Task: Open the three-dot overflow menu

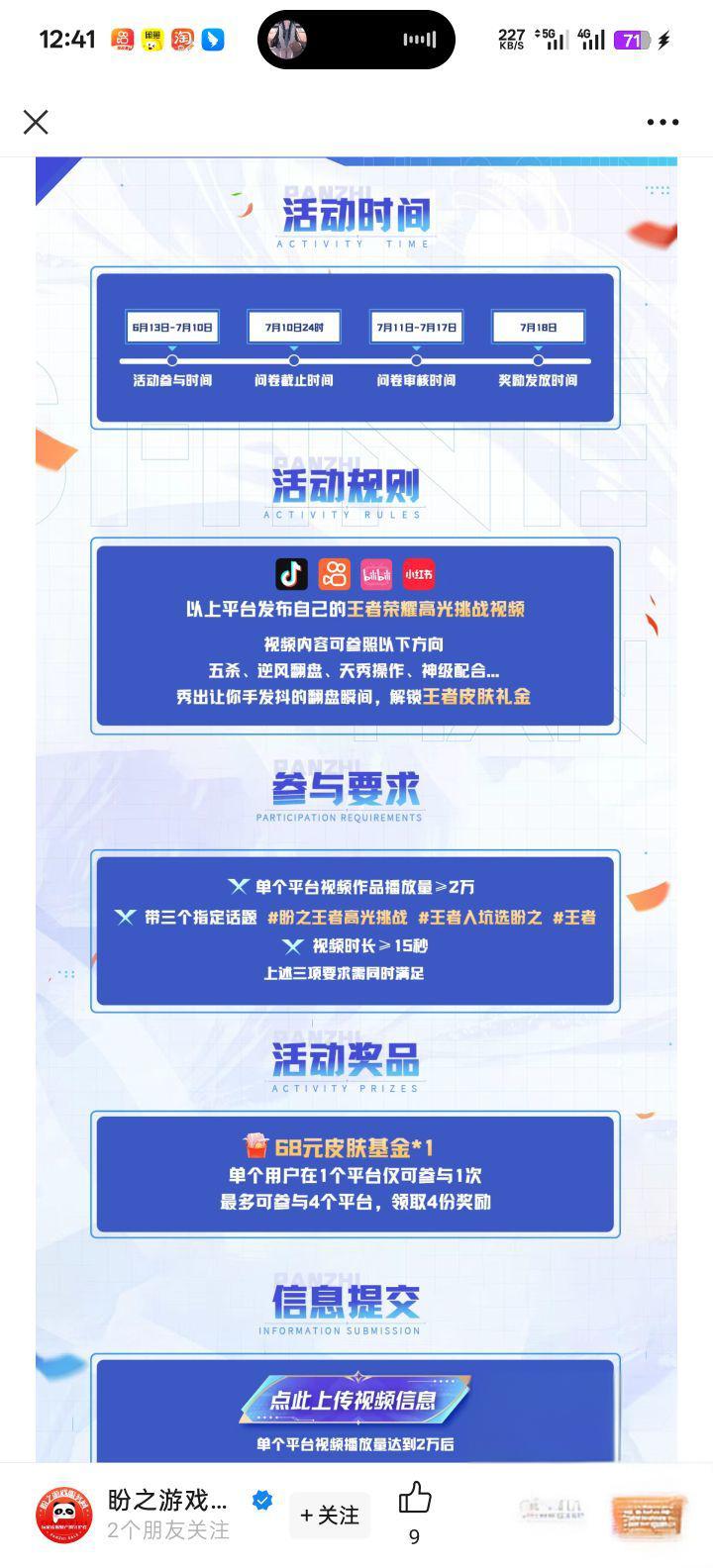Action: [662, 122]
